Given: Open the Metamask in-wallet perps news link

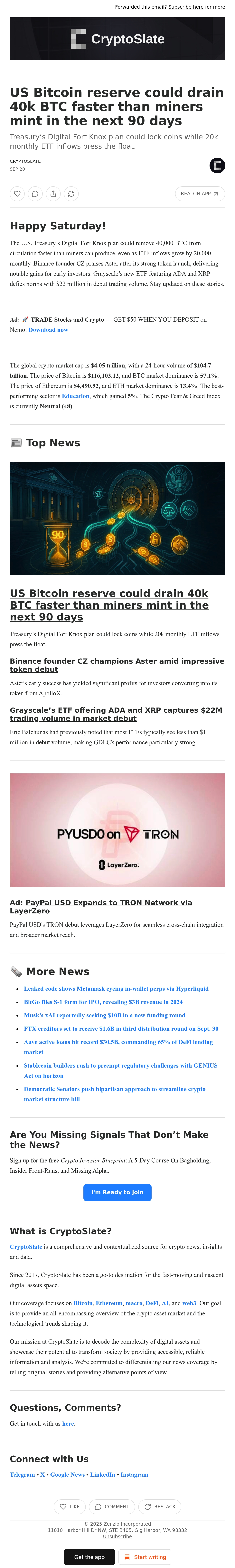Looking at the screenshot, I should click(x=116, y=989).
